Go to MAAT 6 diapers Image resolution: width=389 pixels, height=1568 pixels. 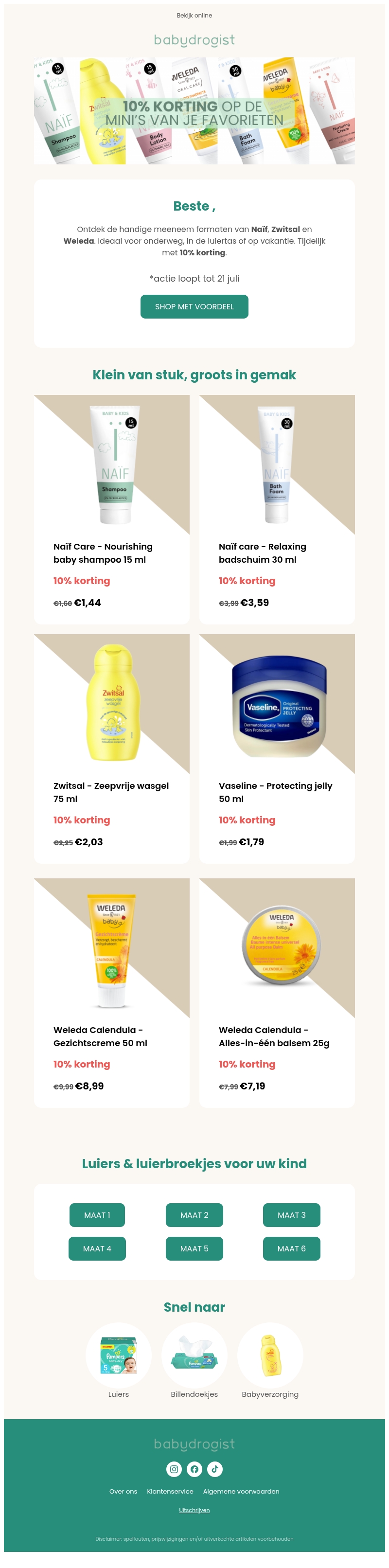291,1248
